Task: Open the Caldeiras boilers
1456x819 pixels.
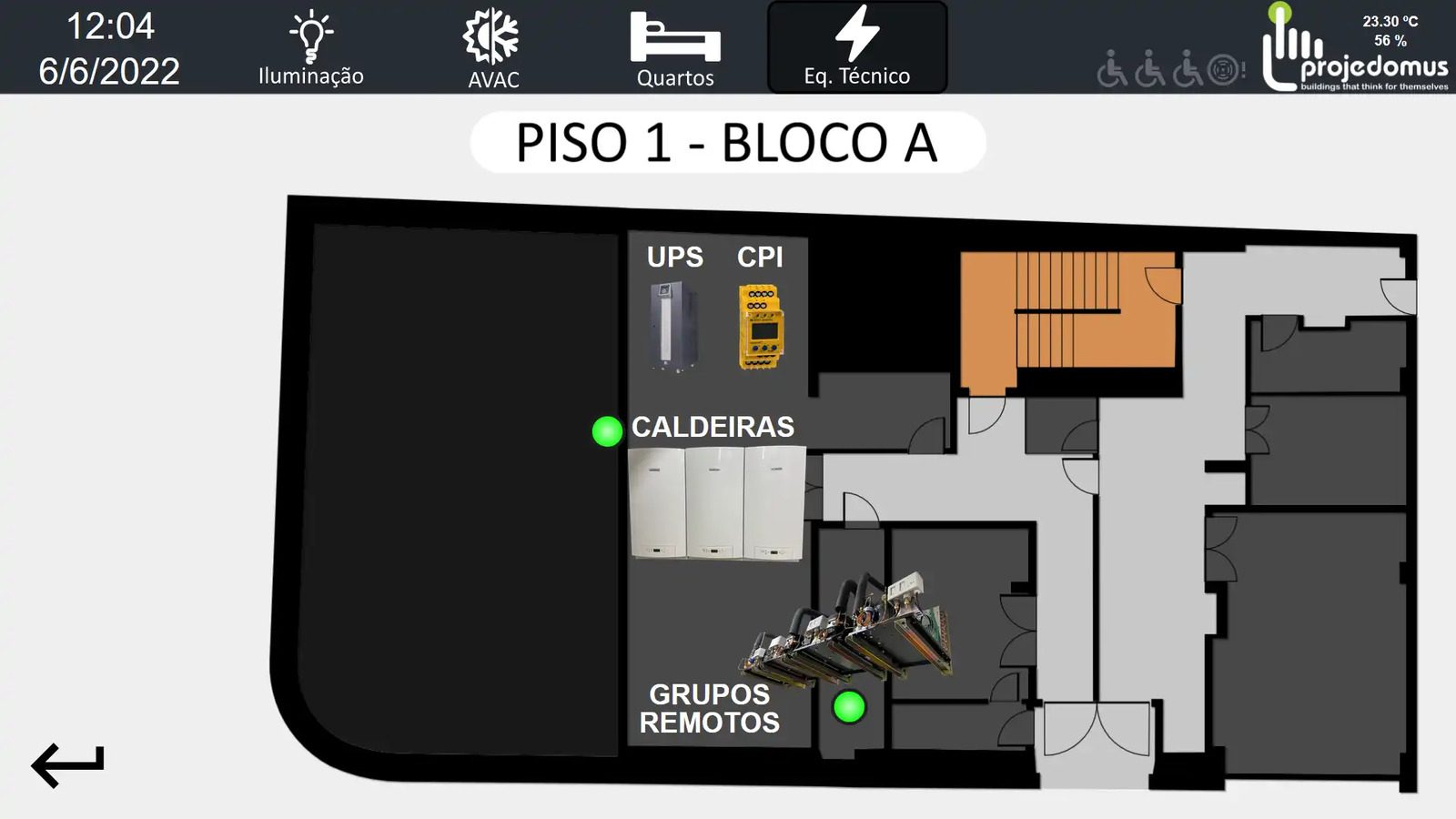Action: click(x=716, y=501)
